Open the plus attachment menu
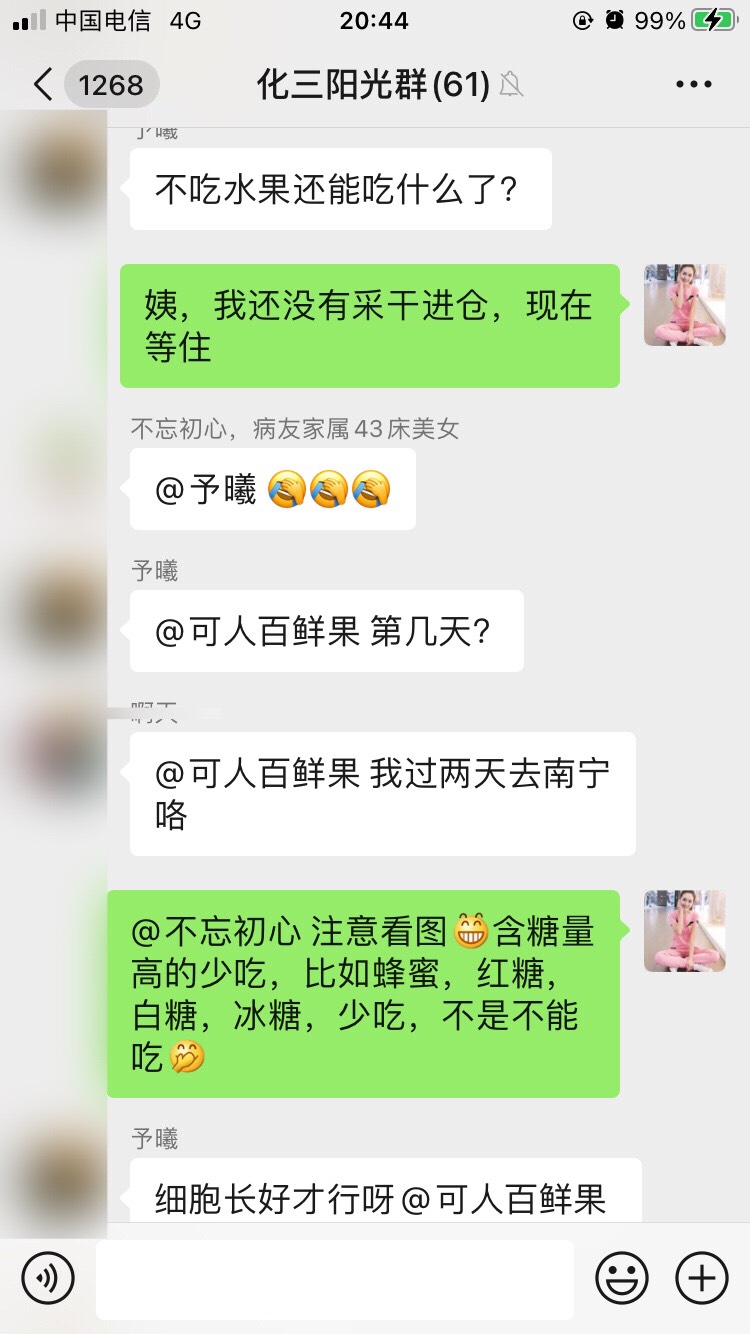750x1334 pixels. click(702, 1278)
